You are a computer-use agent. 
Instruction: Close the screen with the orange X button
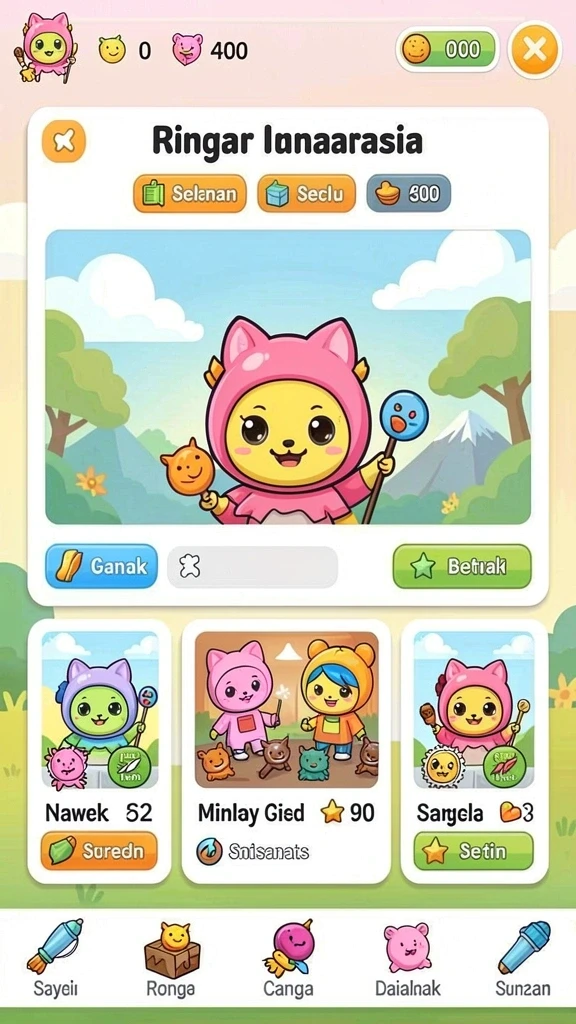(x=534, y=50)
